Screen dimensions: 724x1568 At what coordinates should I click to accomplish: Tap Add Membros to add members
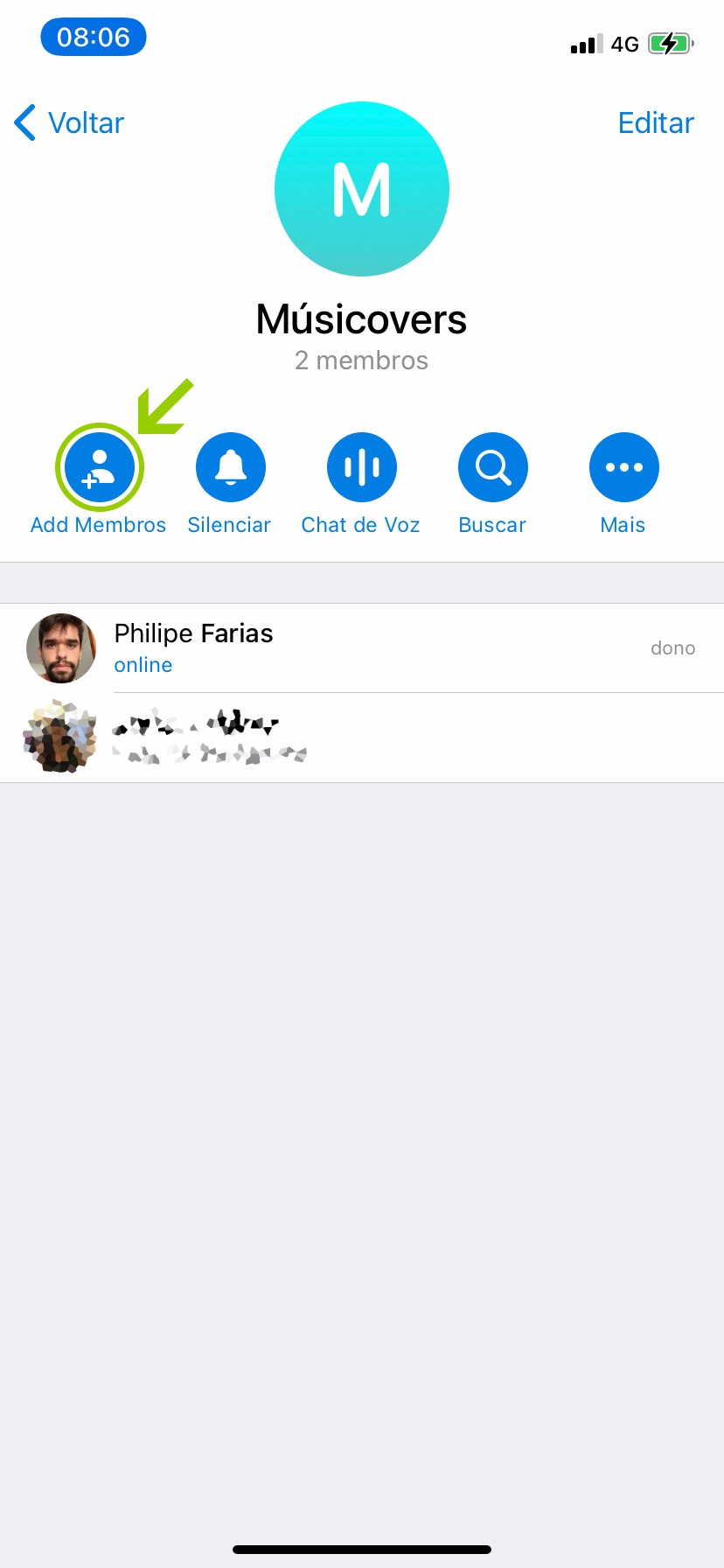click(x=99, y=468)
